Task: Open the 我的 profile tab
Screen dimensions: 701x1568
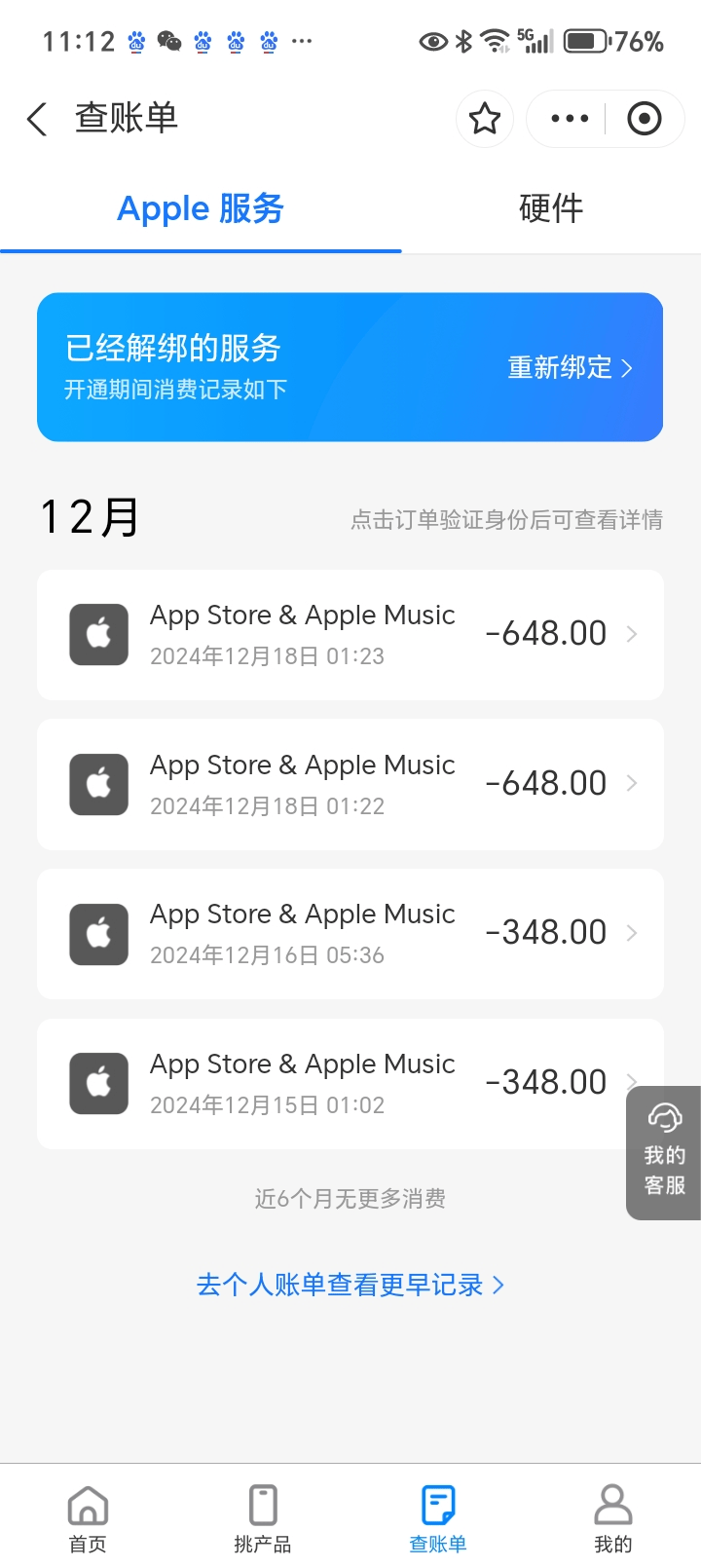Action: (613, 1517)
